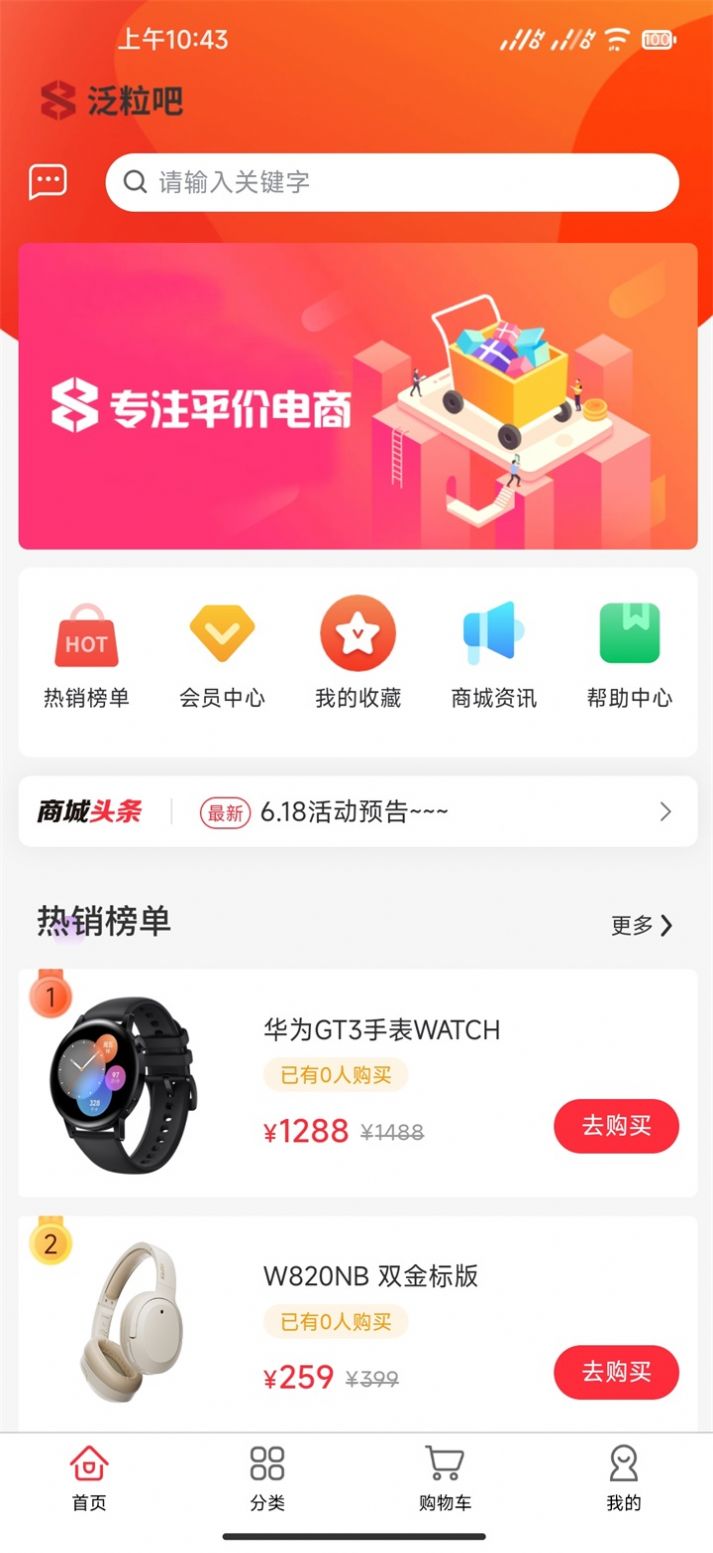Open the 华为GT3手表WATCH product card
This screenshot has height=1553, width=713.
[x=380, y=1030]
